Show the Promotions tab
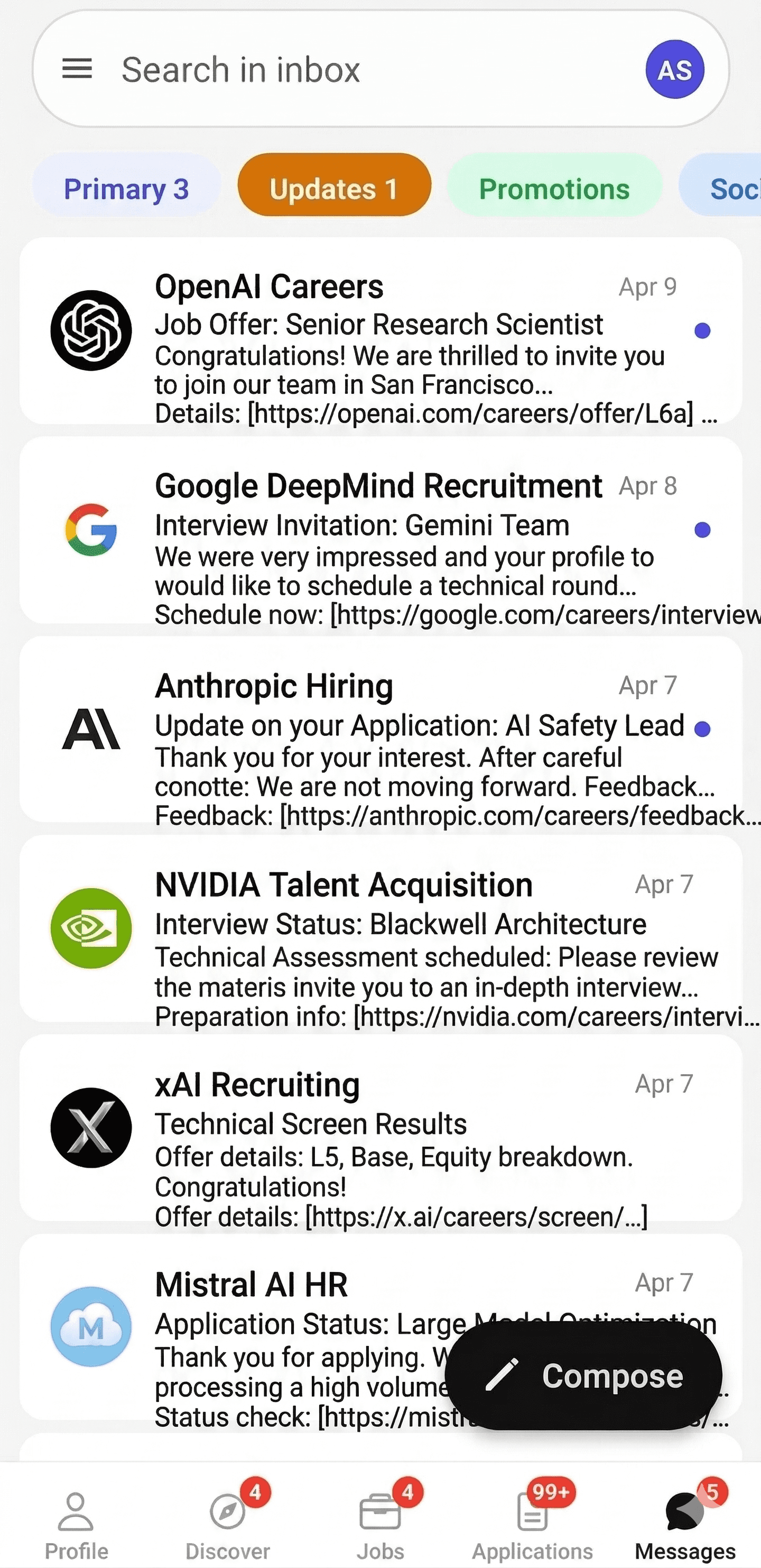761x1568 pixels. pos(553,189)
